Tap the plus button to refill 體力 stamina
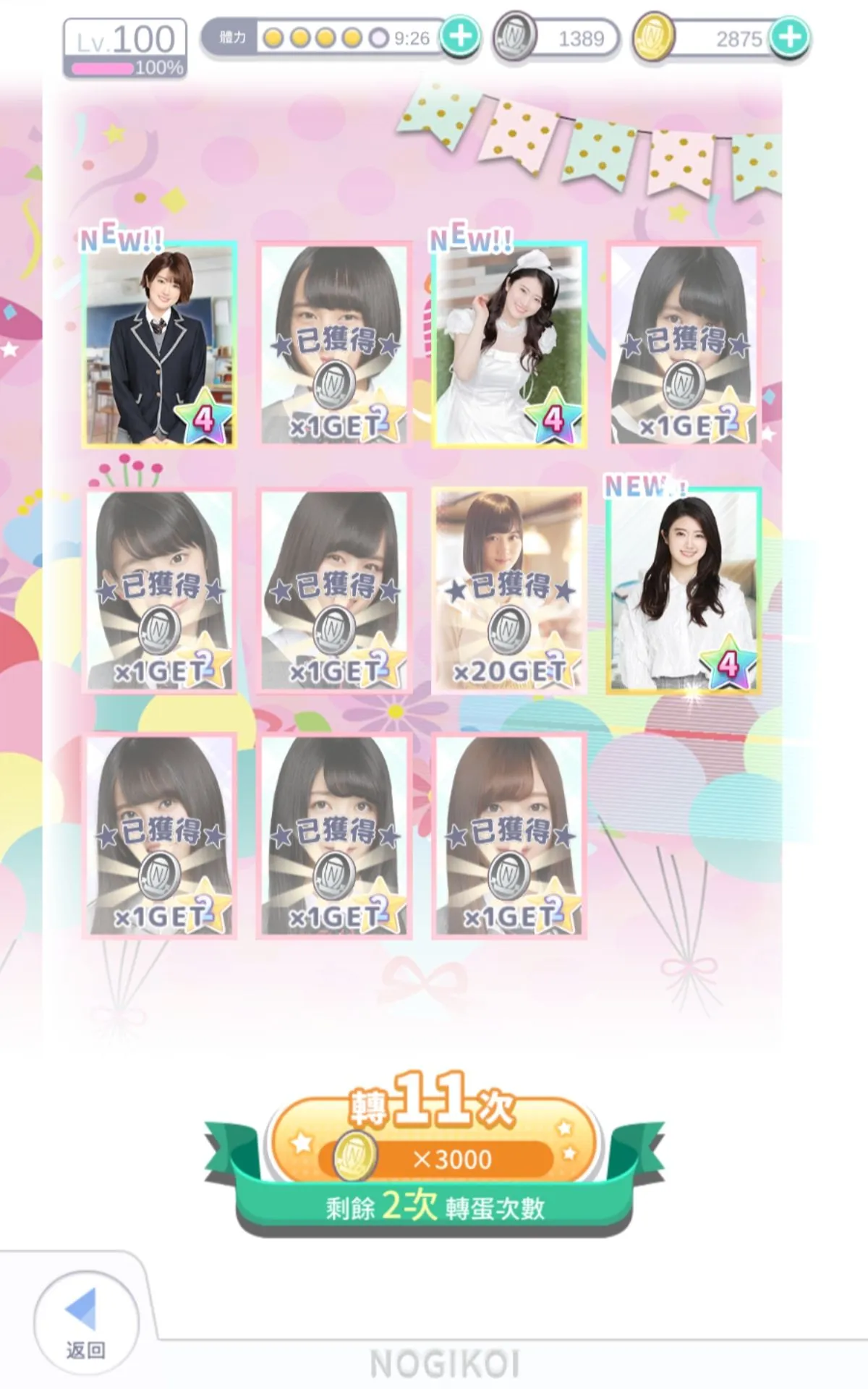The height and width of the screenshot is (1389, 868). [460, 36]
